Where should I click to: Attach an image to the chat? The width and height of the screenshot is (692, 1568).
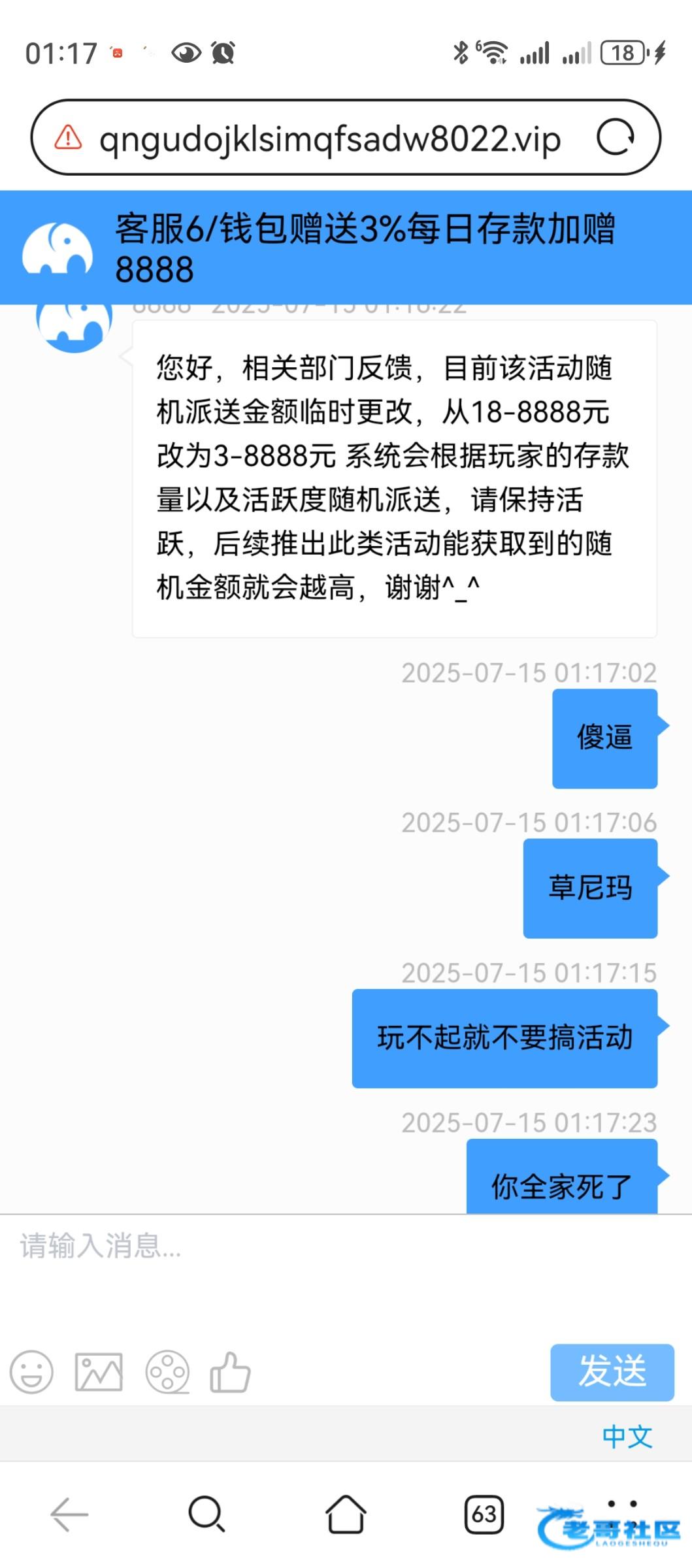point(99,1372)
